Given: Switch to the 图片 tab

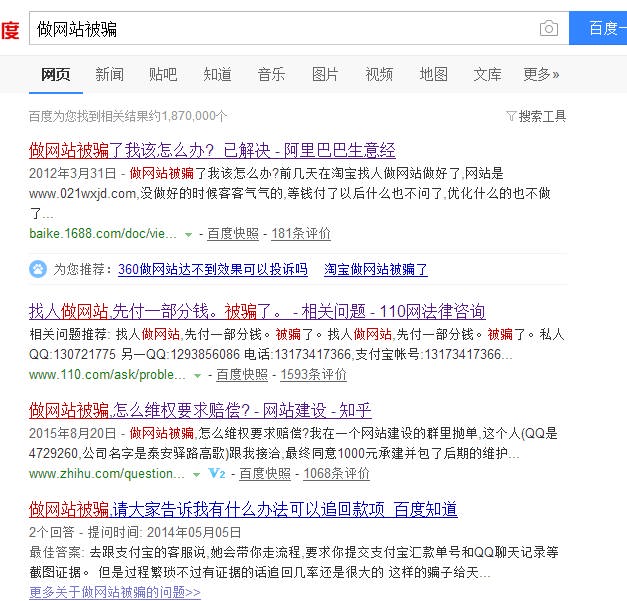Looking at the screenshot, I should tap(325, 74).
